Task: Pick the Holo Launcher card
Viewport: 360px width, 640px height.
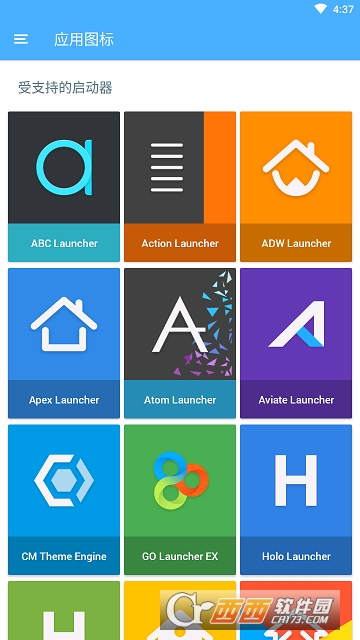Action: 296,500
